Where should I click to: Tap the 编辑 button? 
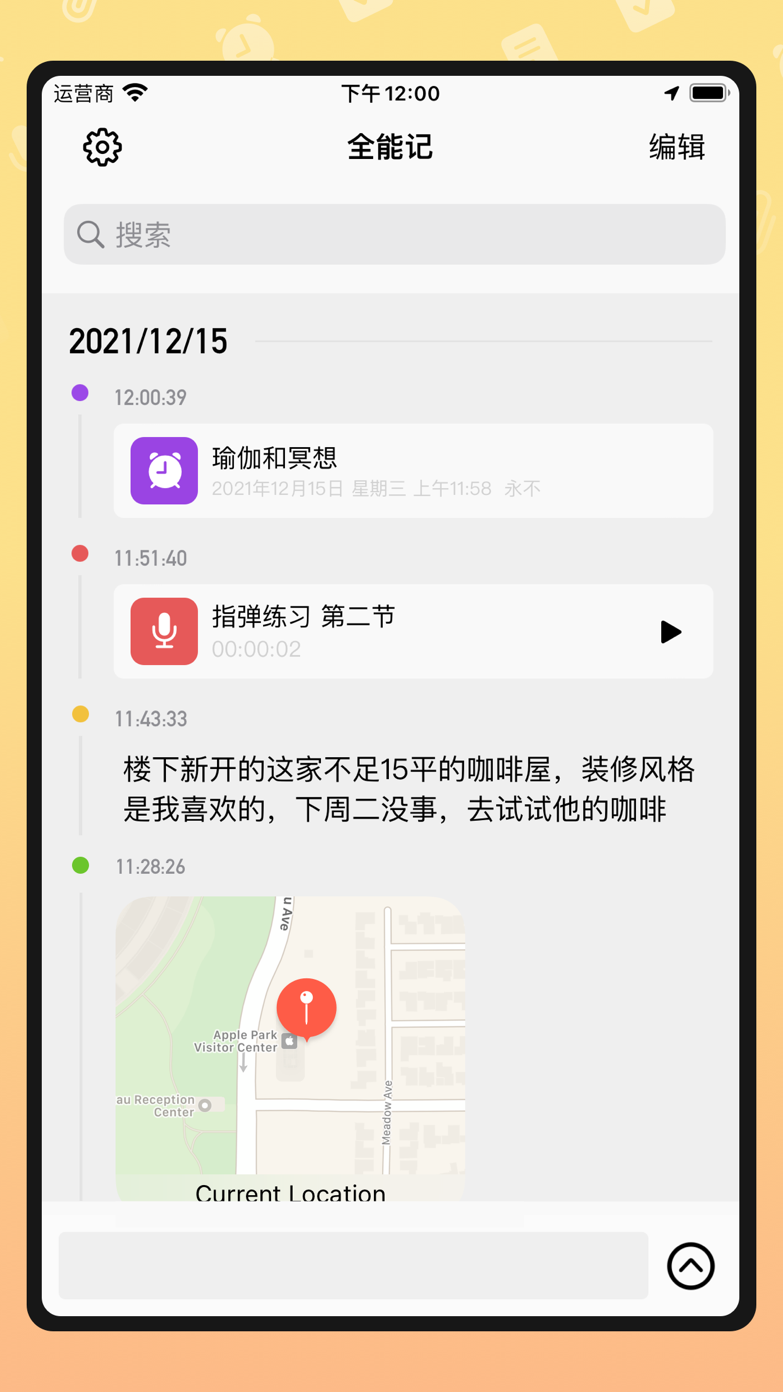point(676,148)
